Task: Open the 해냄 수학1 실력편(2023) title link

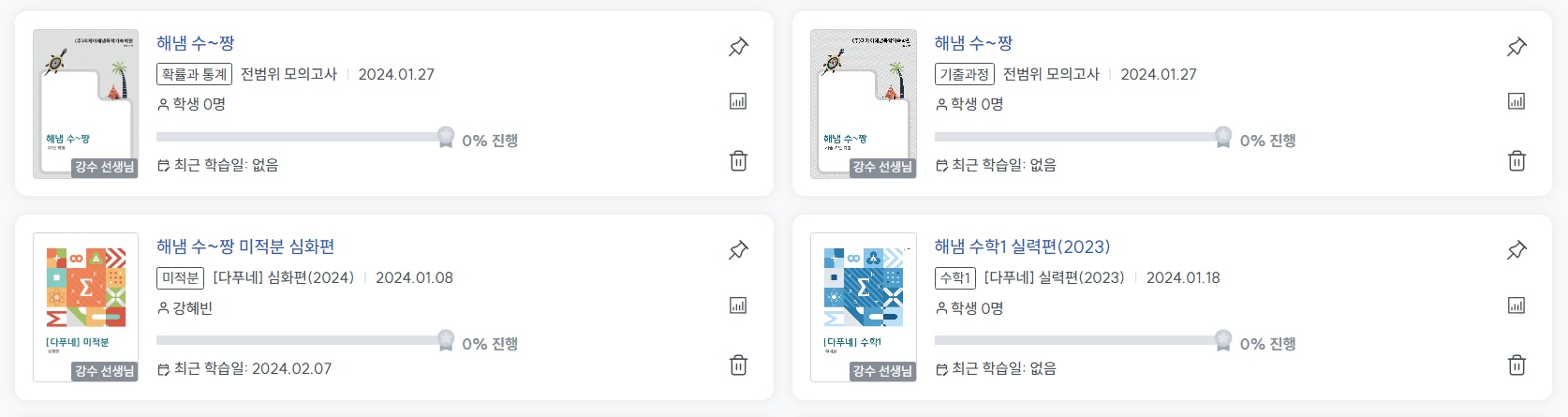Action: point(1022,246)
